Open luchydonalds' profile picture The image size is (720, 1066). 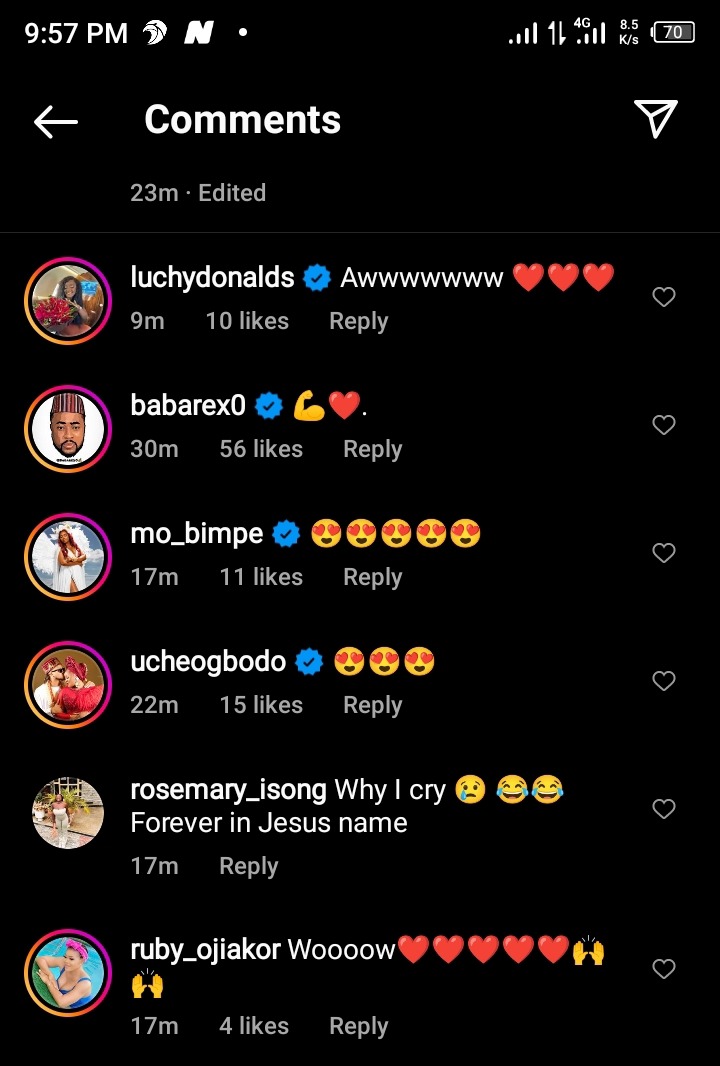click(x=68, y=300)
